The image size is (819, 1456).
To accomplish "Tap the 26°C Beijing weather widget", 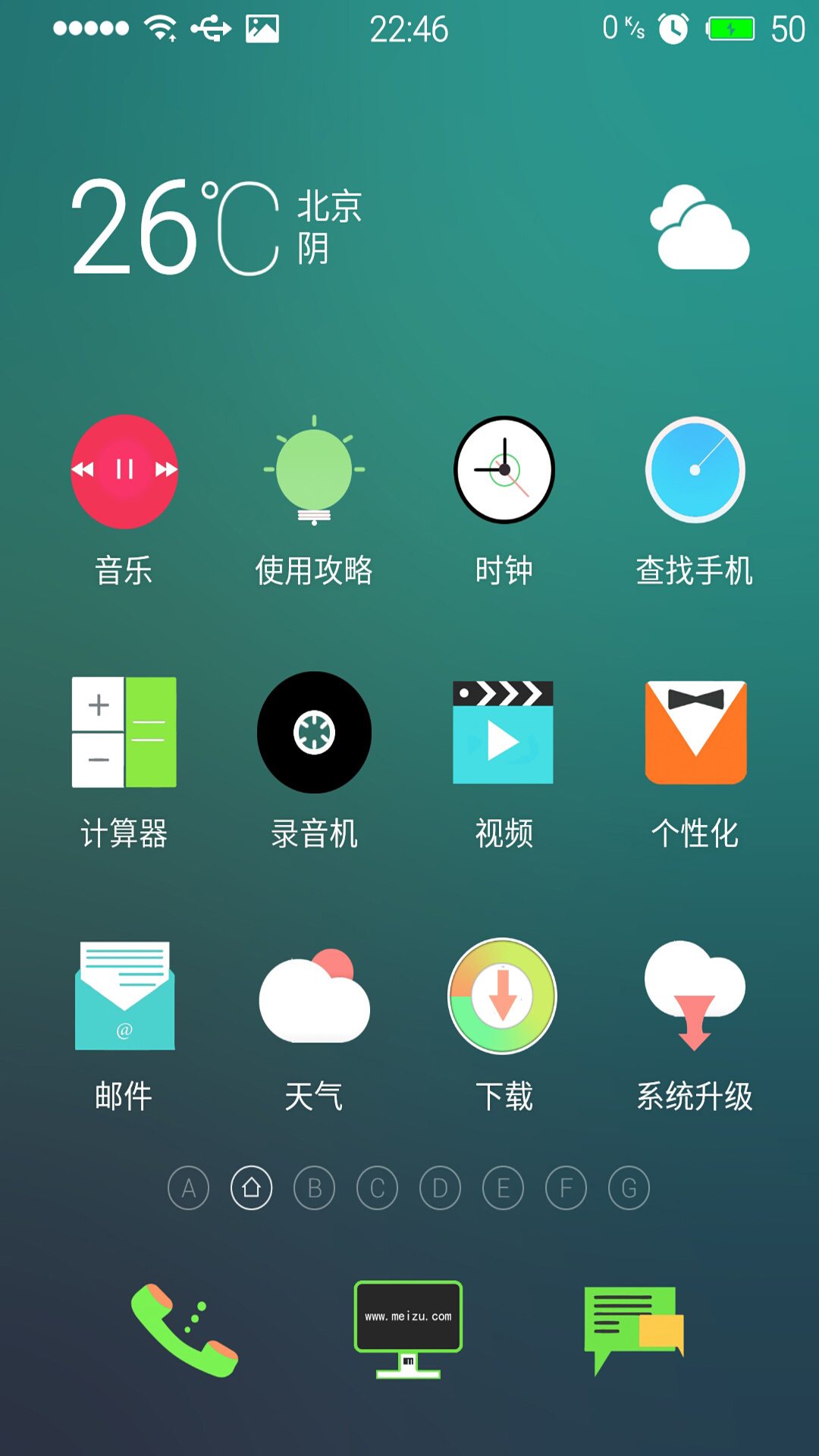I will [x=409, y=227].
